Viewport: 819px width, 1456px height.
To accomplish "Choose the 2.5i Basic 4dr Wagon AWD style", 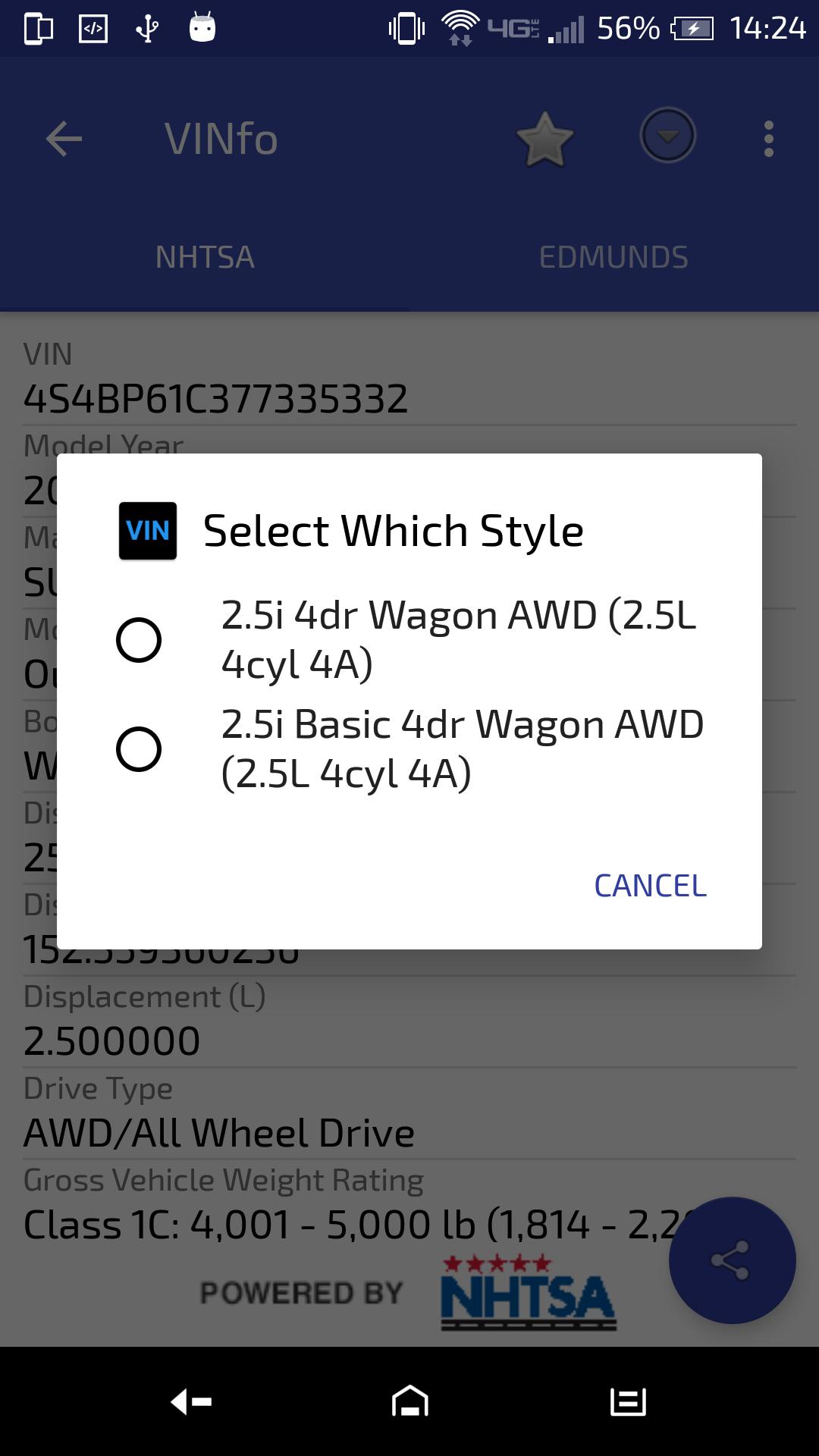I will pyautogui.click(x=139, y=748).
